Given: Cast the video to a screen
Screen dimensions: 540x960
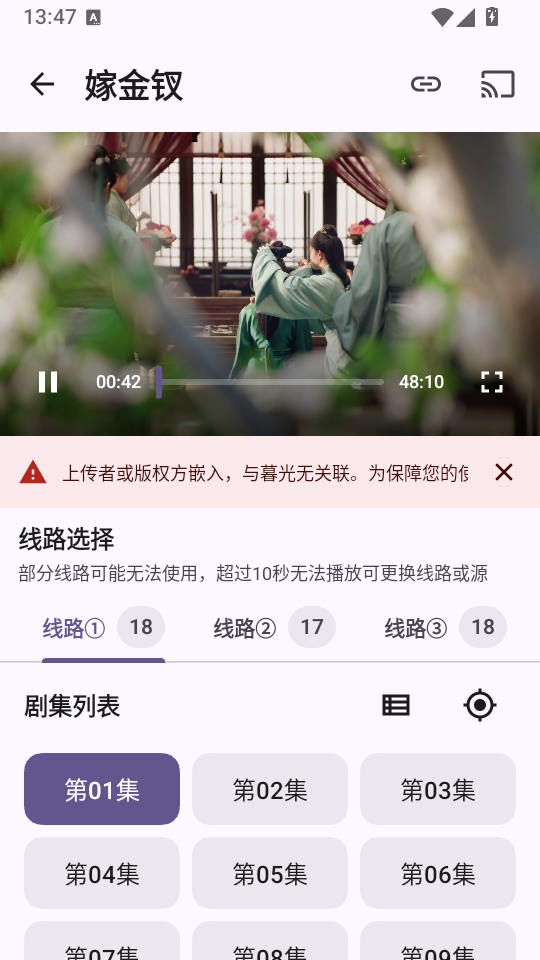Looking at the screenshot, I should pos(497,84).
